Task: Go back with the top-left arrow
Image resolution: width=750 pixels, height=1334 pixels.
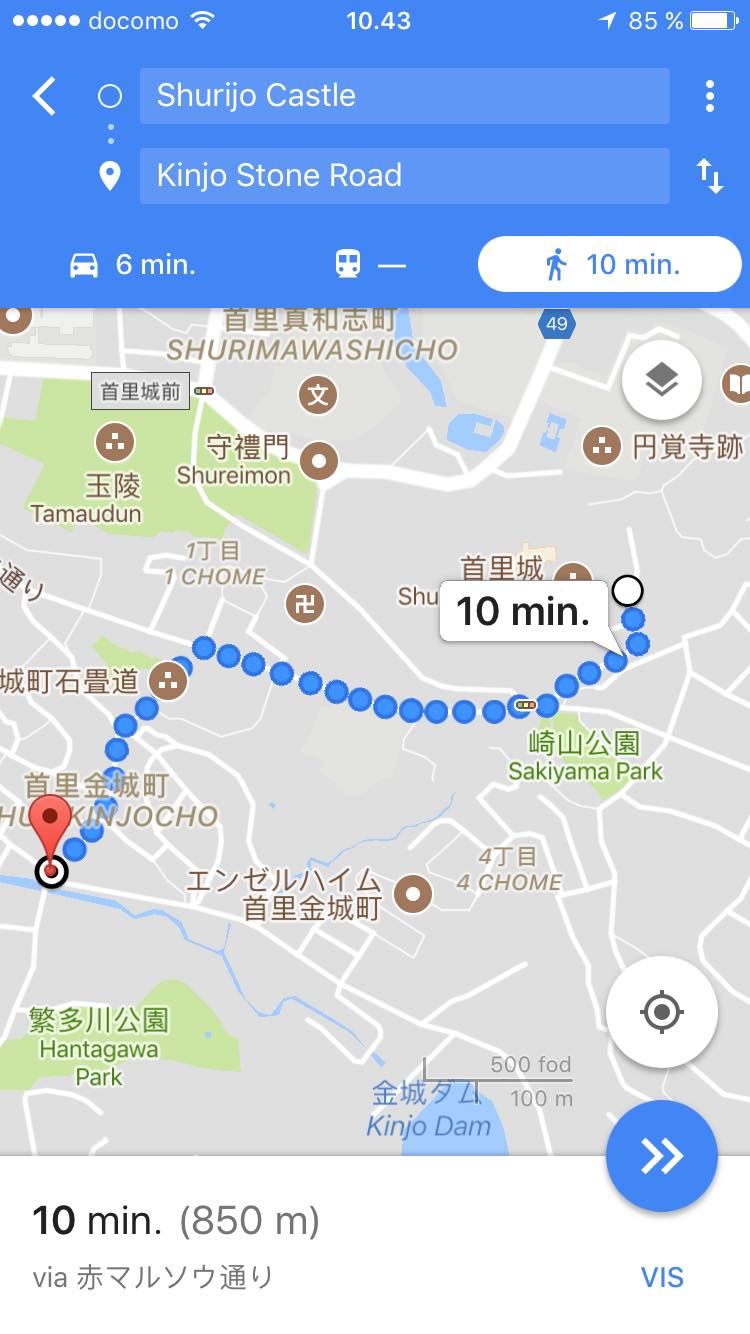Action: [45, 97]
